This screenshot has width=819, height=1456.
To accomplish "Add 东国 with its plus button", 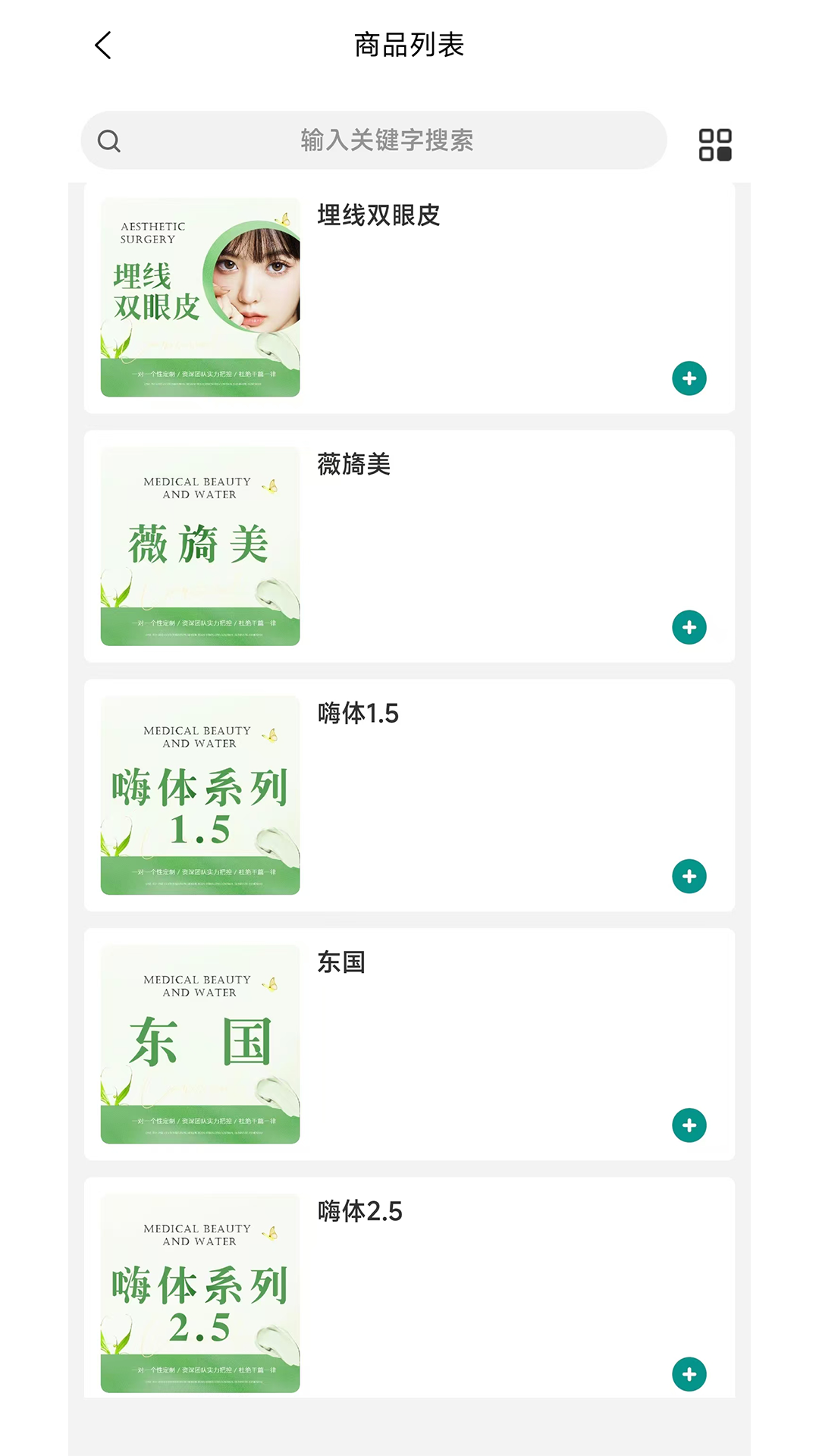I will click(x=689, y=1125).
